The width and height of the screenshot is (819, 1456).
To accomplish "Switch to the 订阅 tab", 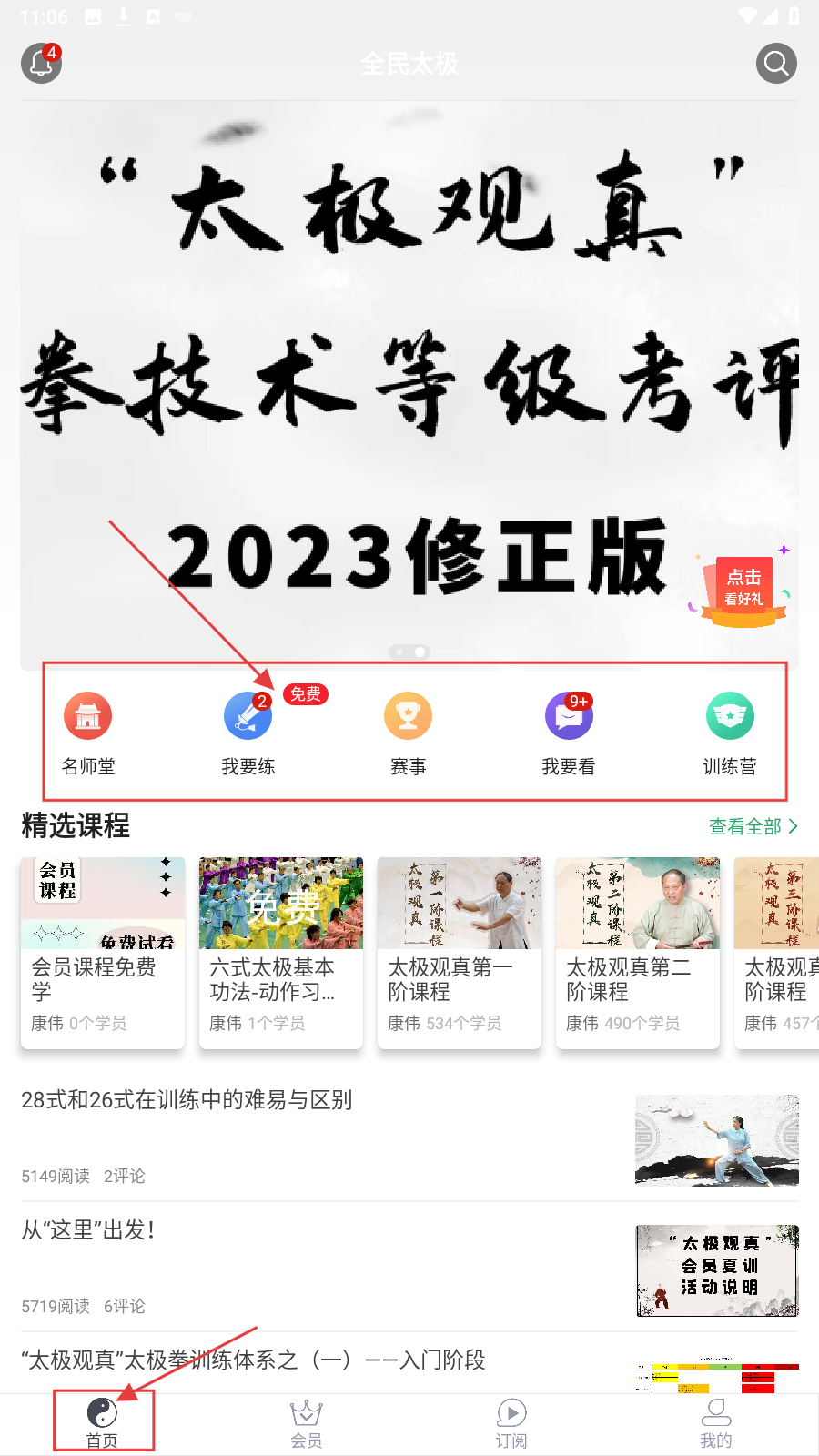I will [511, 1424].
